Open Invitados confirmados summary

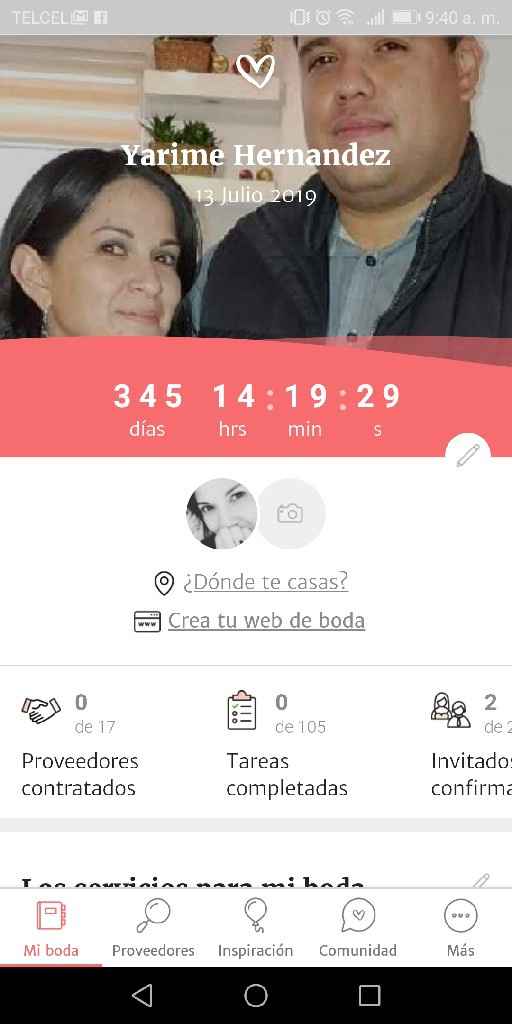pyautogui.click(x=471, y=744)
